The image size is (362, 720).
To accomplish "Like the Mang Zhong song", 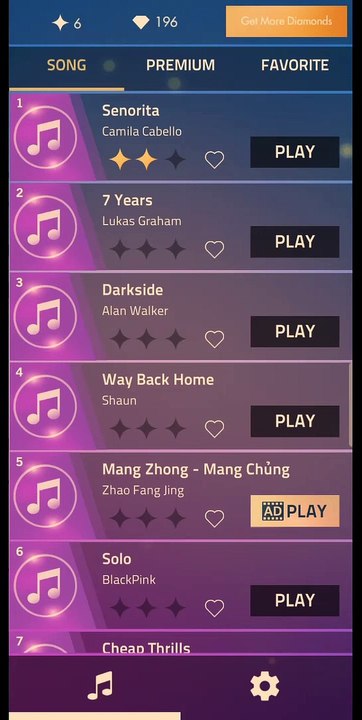I will pos(214,518).
